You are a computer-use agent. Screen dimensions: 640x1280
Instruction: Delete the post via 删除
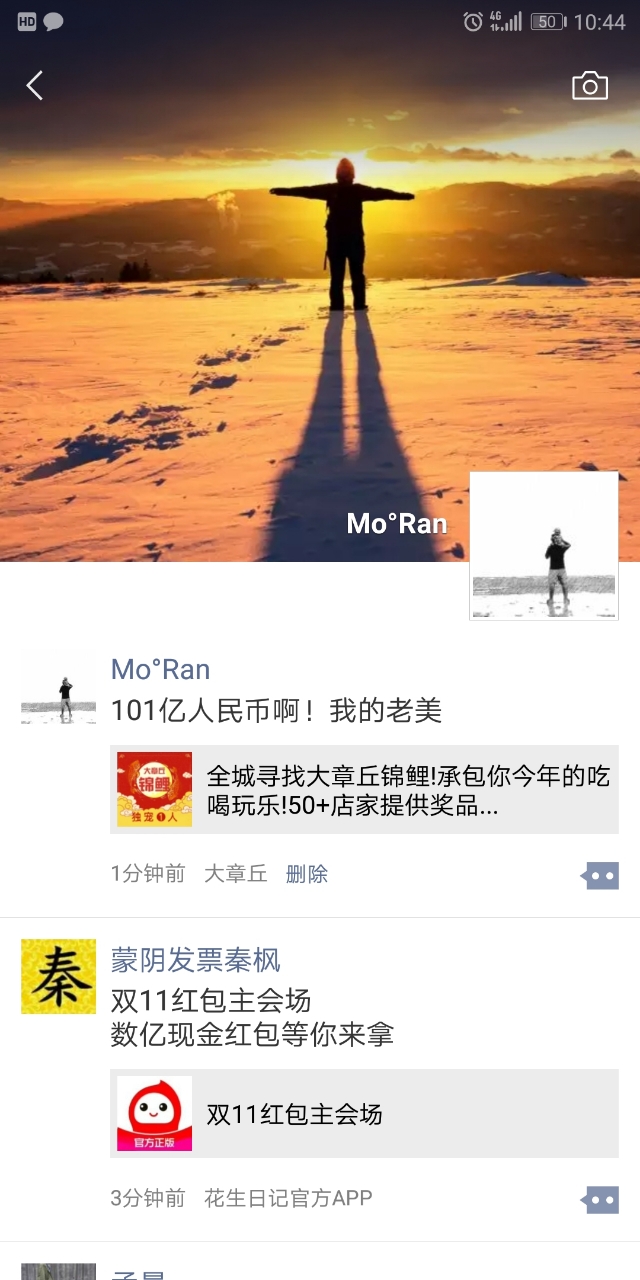point(307,874)
